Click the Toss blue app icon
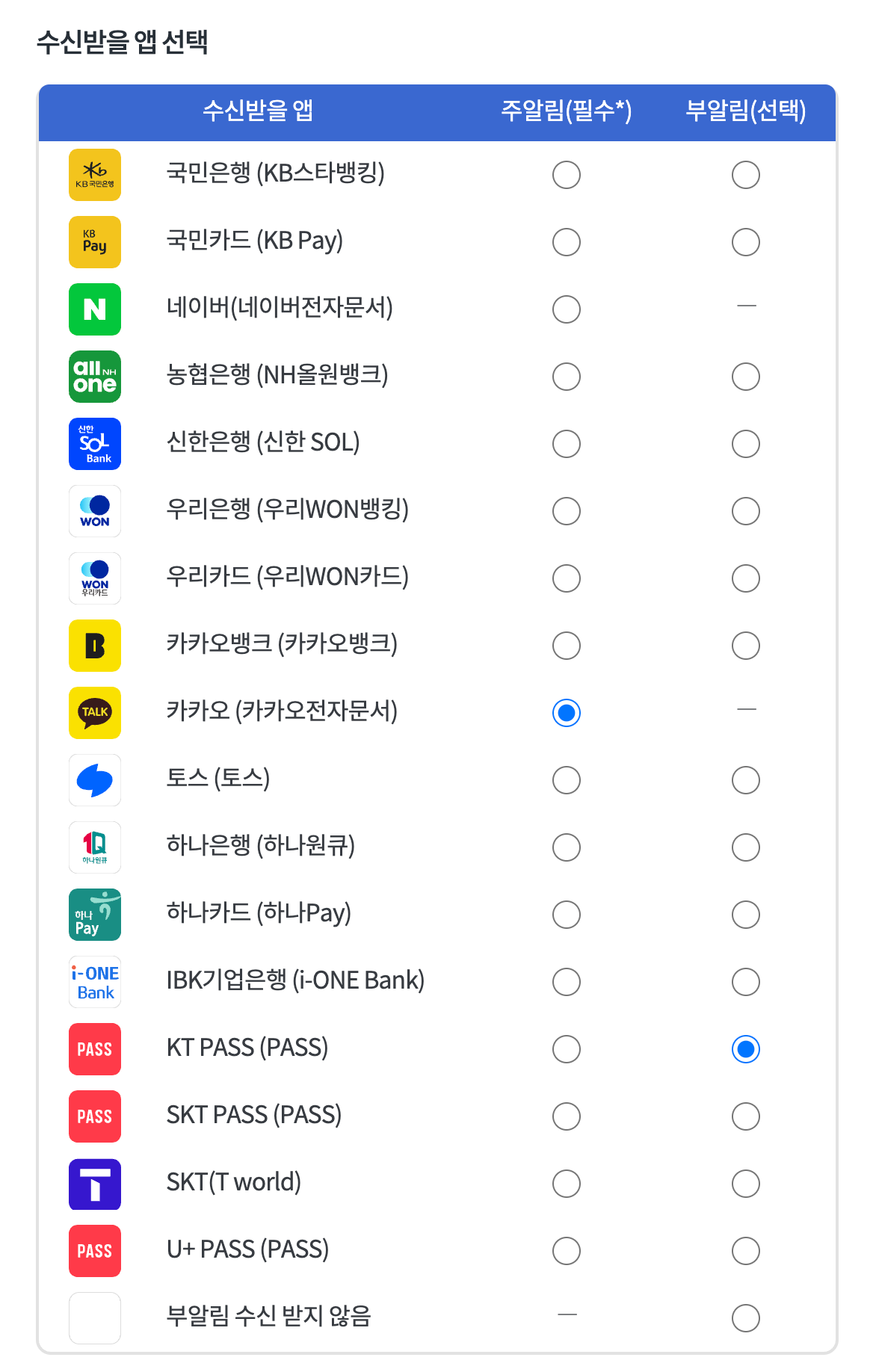The height and width of the screenshot is (1372, 873). (x=94, y=780)
